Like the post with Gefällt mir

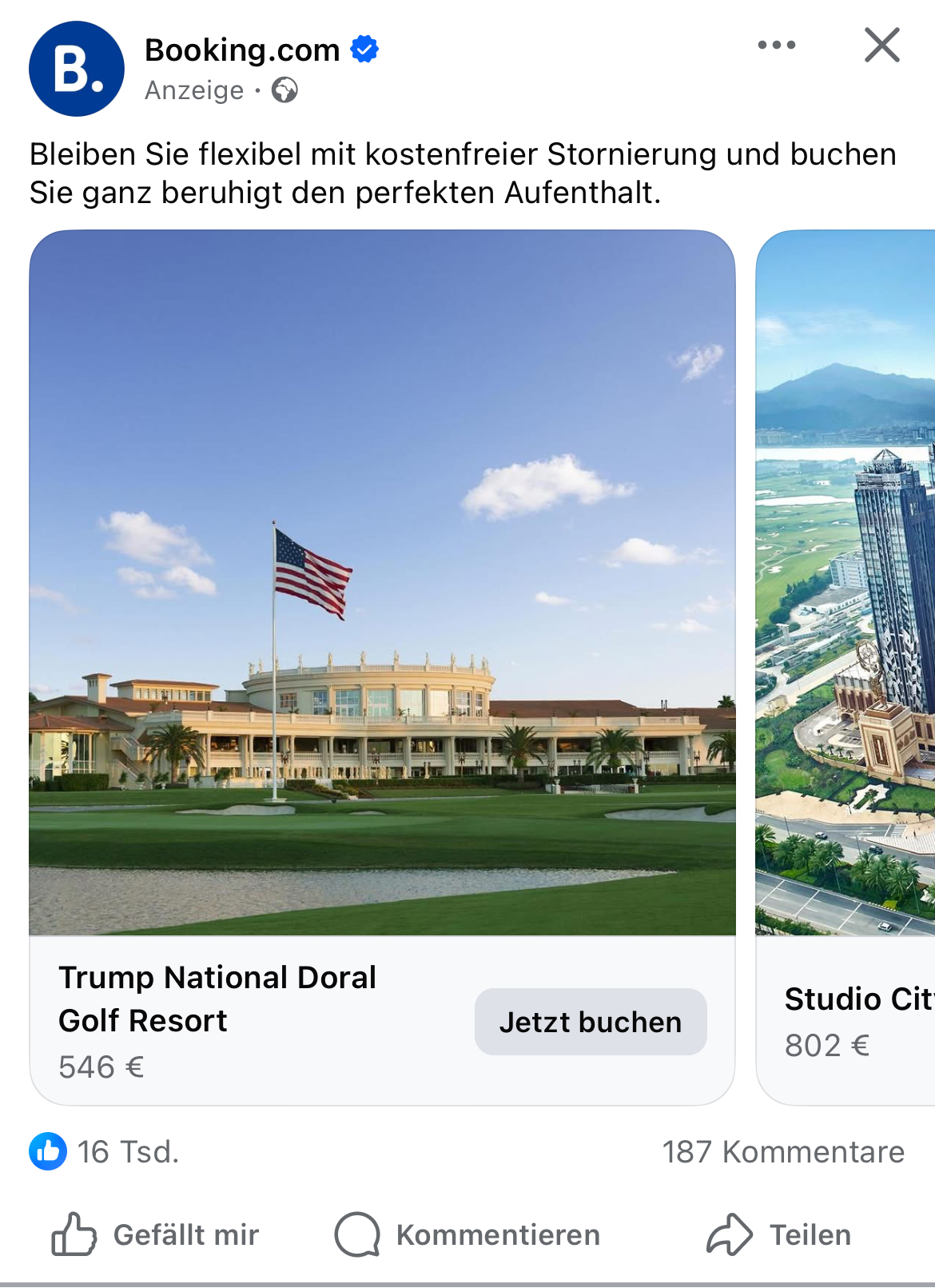pos(156,1234)
